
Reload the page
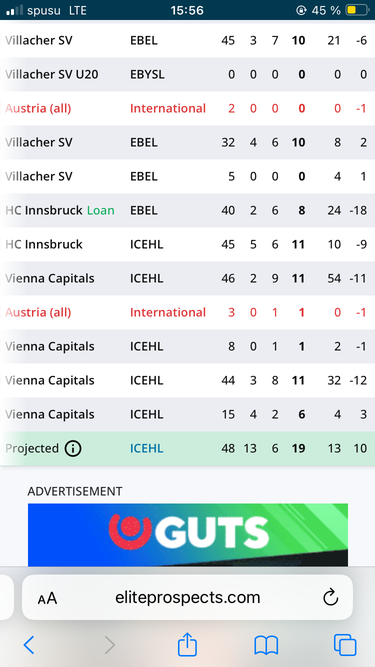(x=330, y=598)
